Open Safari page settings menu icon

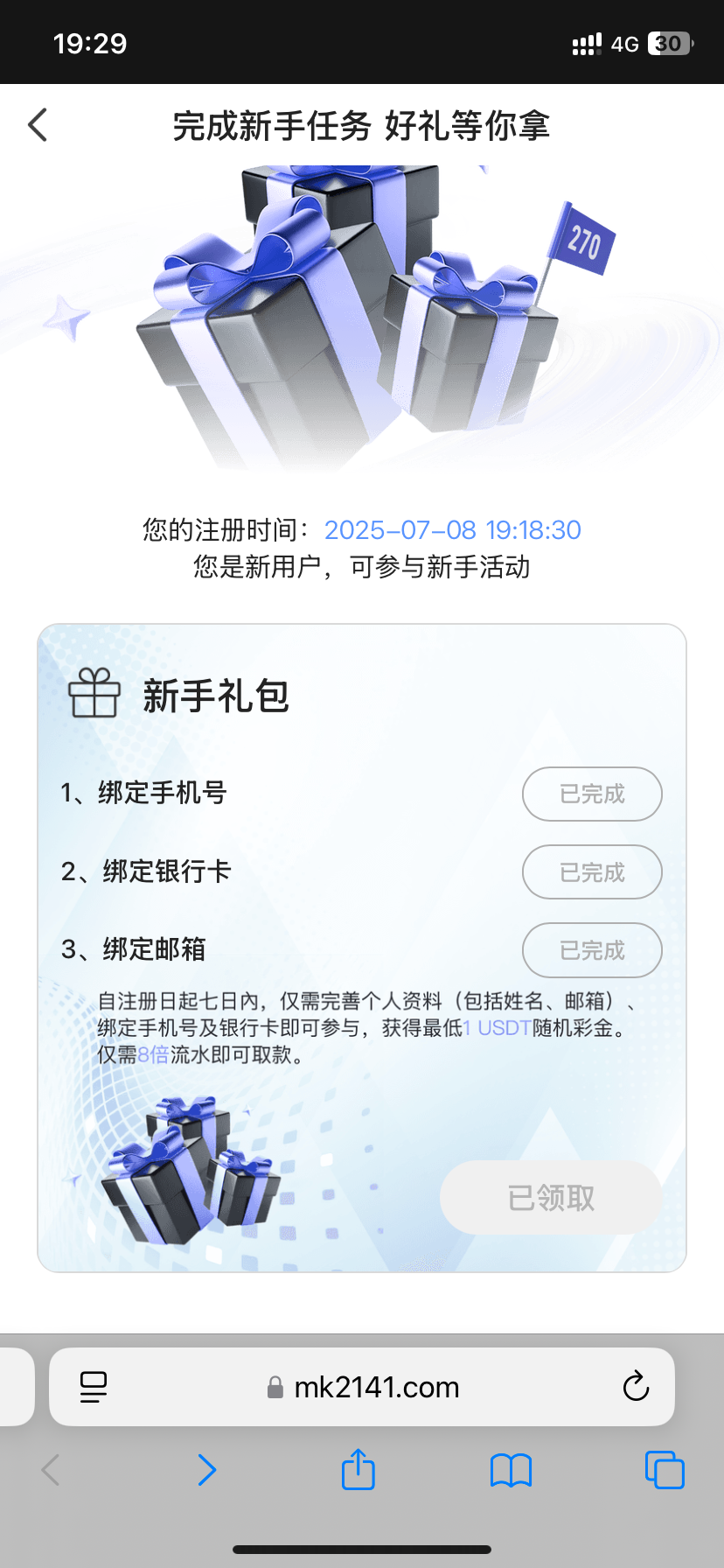click(x=94, y=1387)
